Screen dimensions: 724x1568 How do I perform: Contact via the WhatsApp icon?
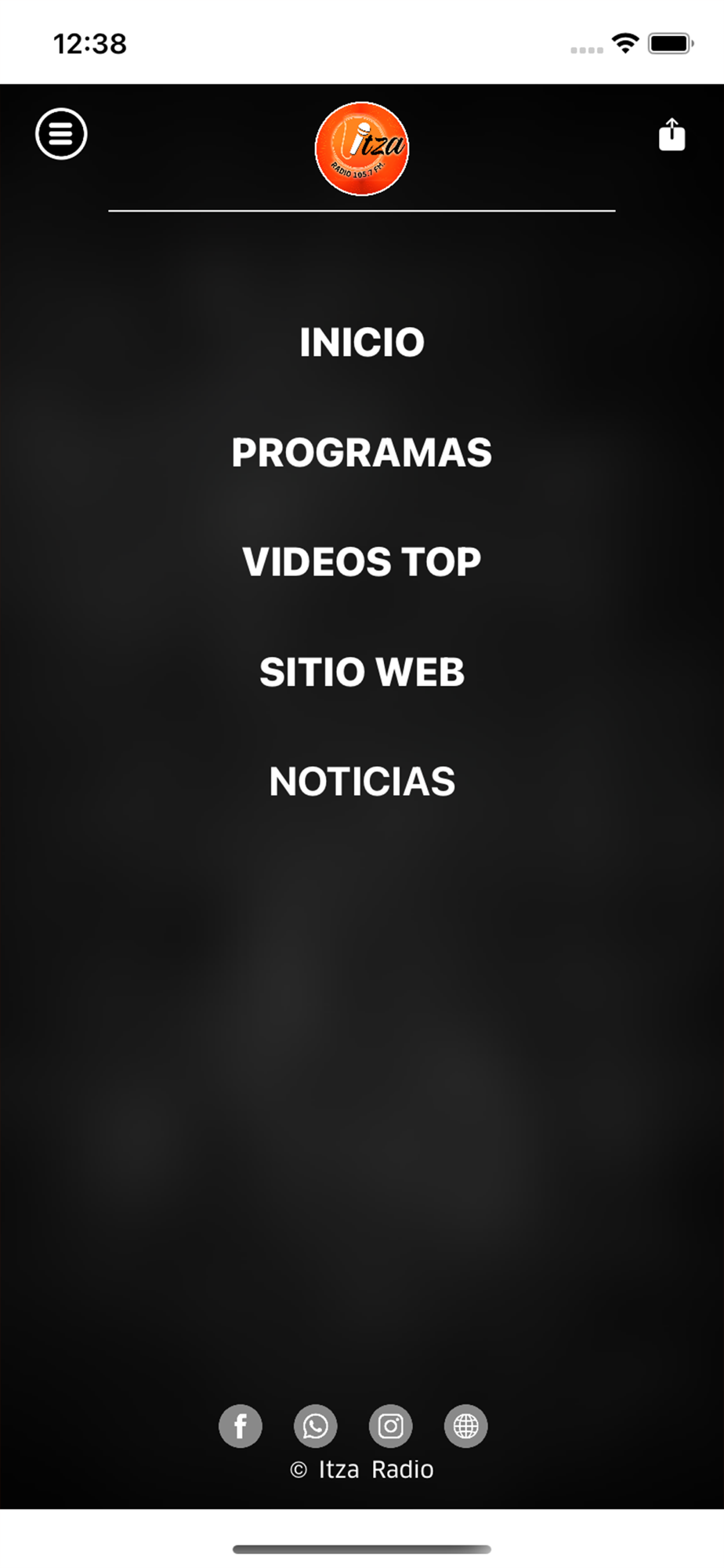point(316,1425)
